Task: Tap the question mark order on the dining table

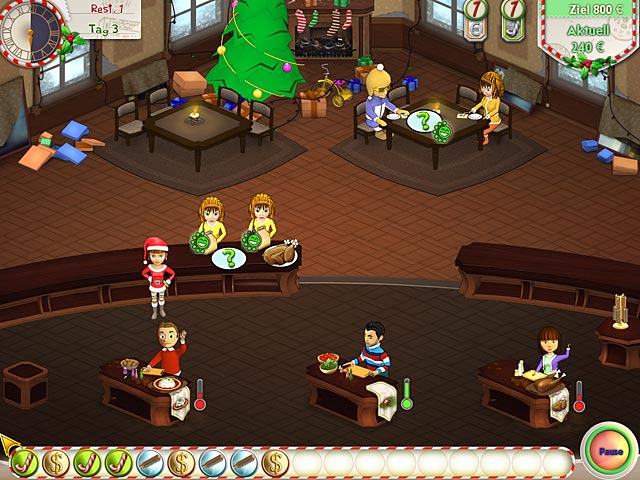Action: coord(424,122)
